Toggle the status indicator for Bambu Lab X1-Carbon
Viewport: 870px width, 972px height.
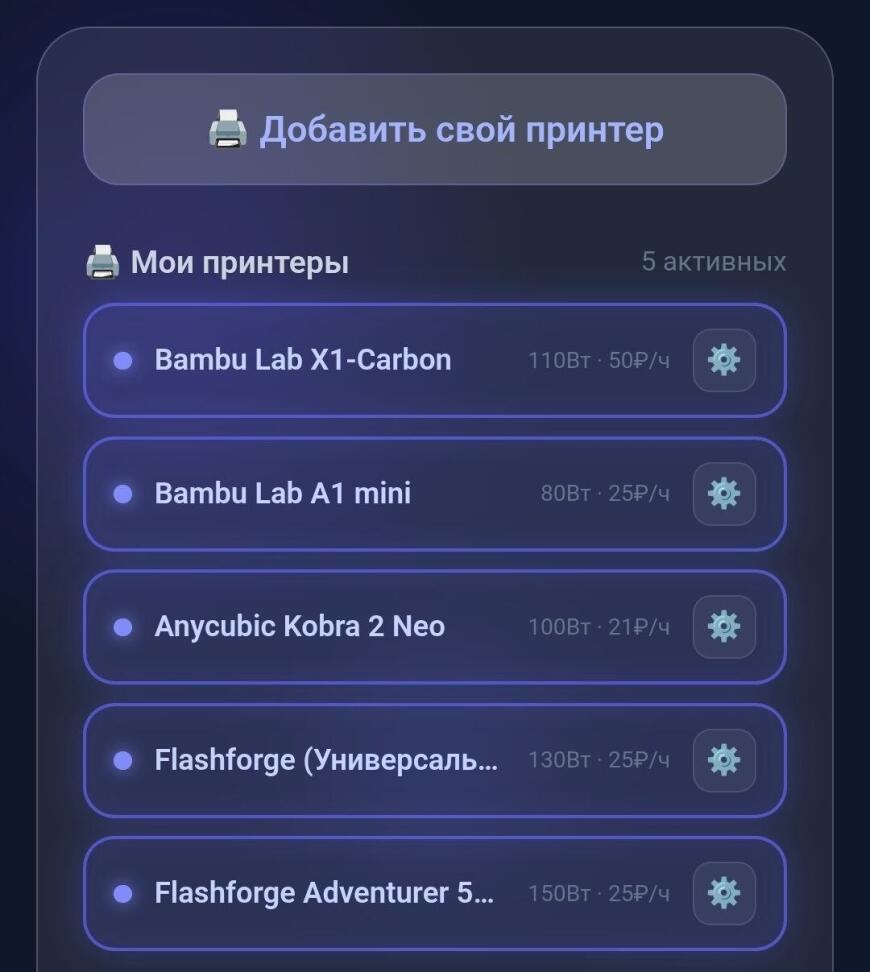tap(122, 361)
